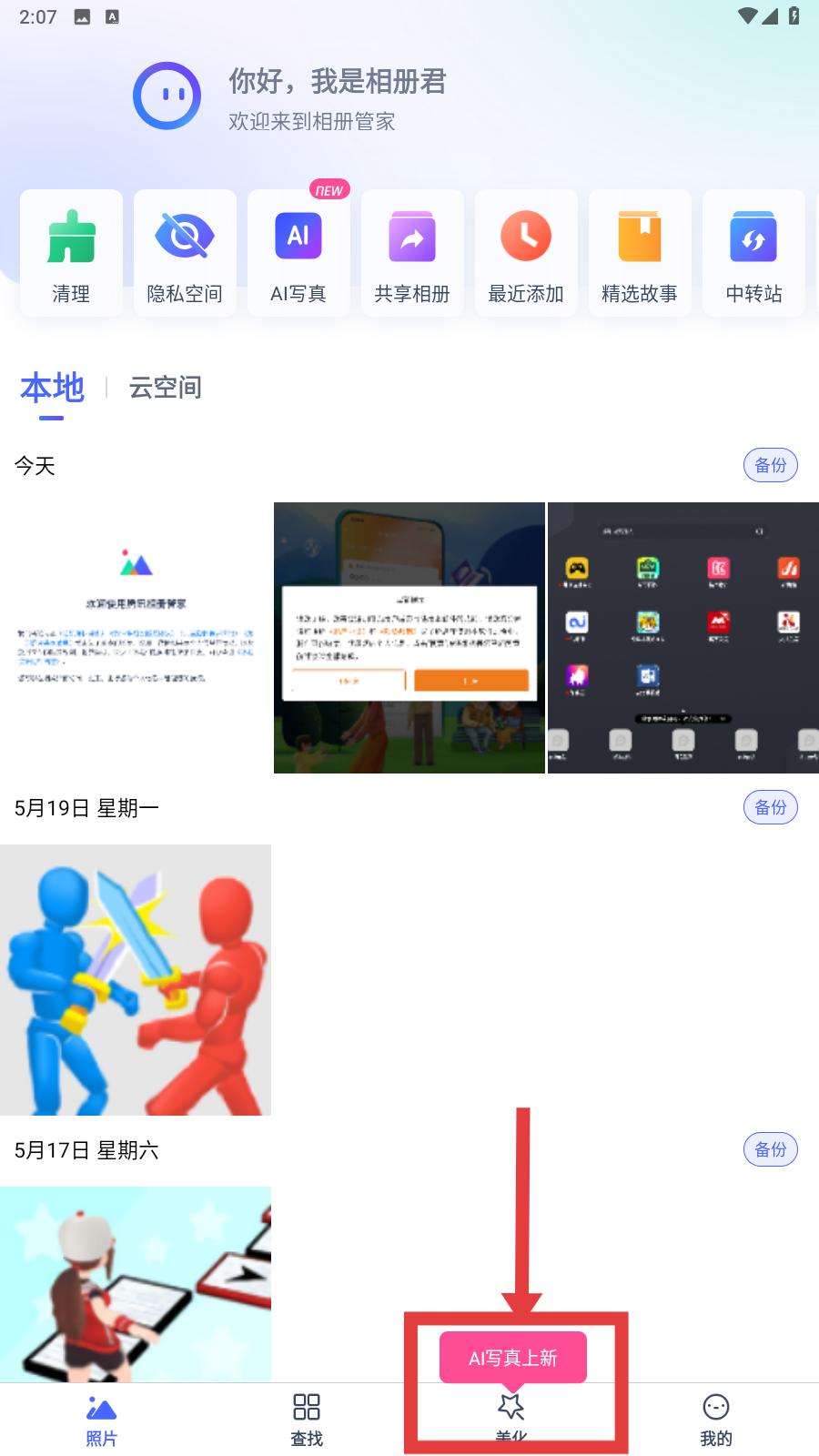Image resolution: width=819 pixels, height=1456 pixels.
Task: Go to the 查找 search tab
Action: click(307, 1420)
